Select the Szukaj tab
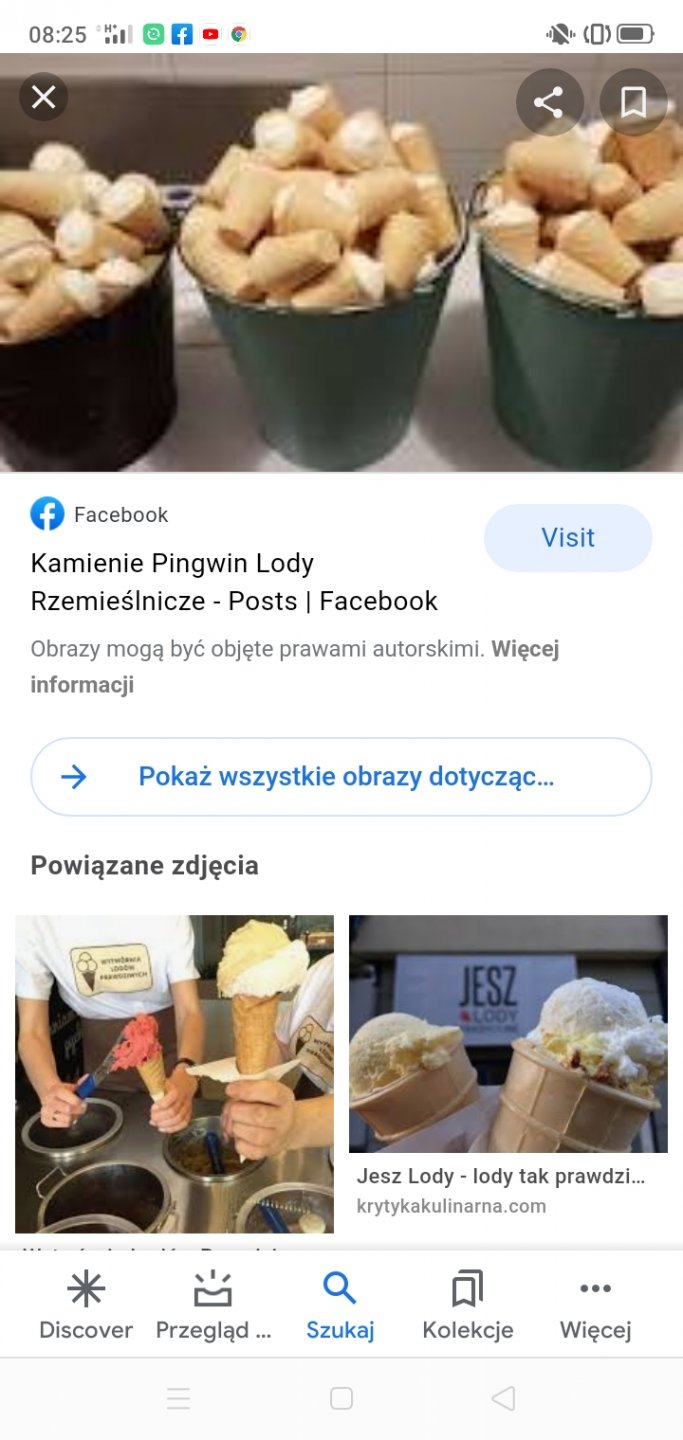Viewport: 683px width, 1440px height. pos(340,1306)
